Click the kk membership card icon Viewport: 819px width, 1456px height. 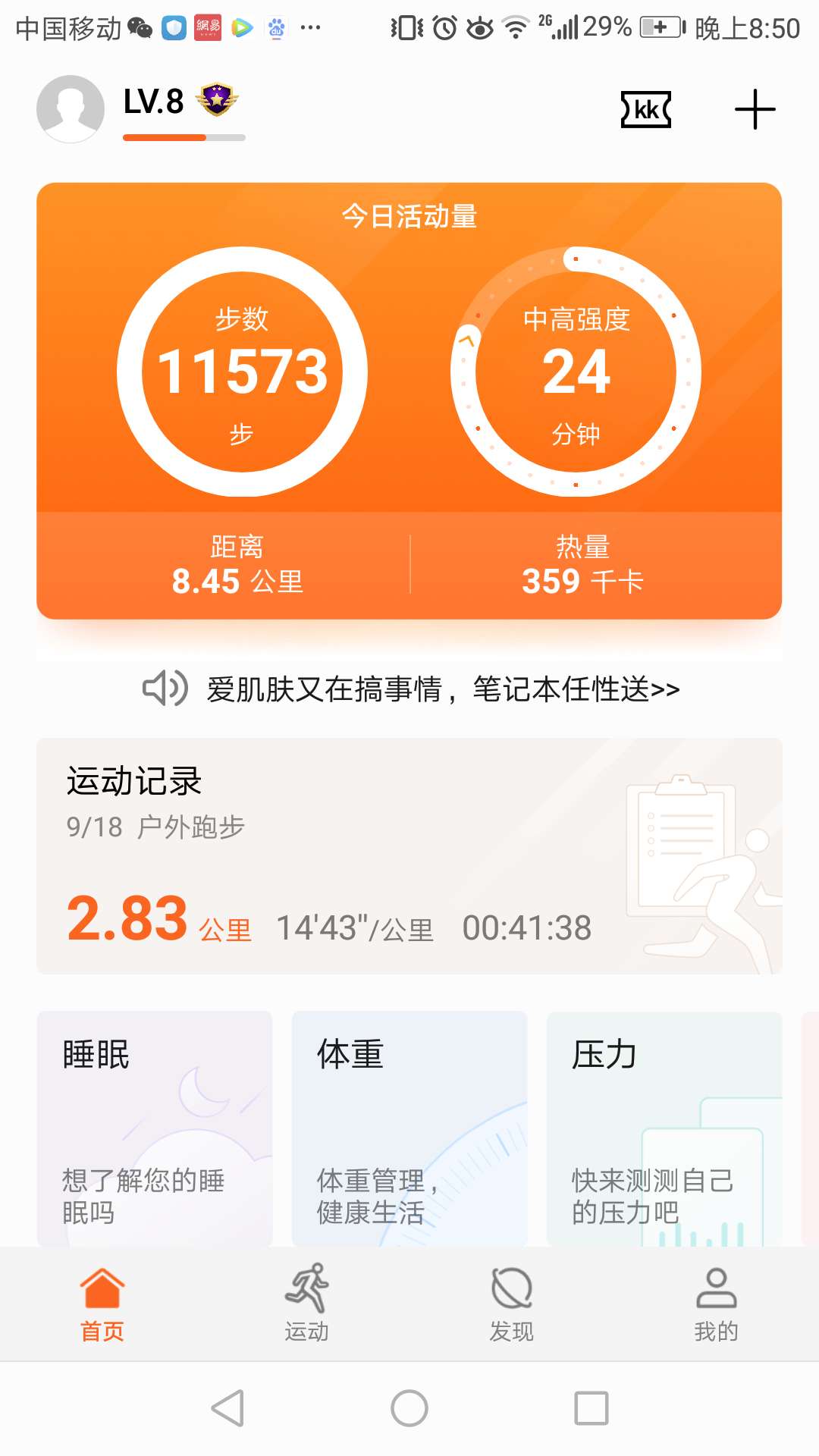click(x=645, y=109)
